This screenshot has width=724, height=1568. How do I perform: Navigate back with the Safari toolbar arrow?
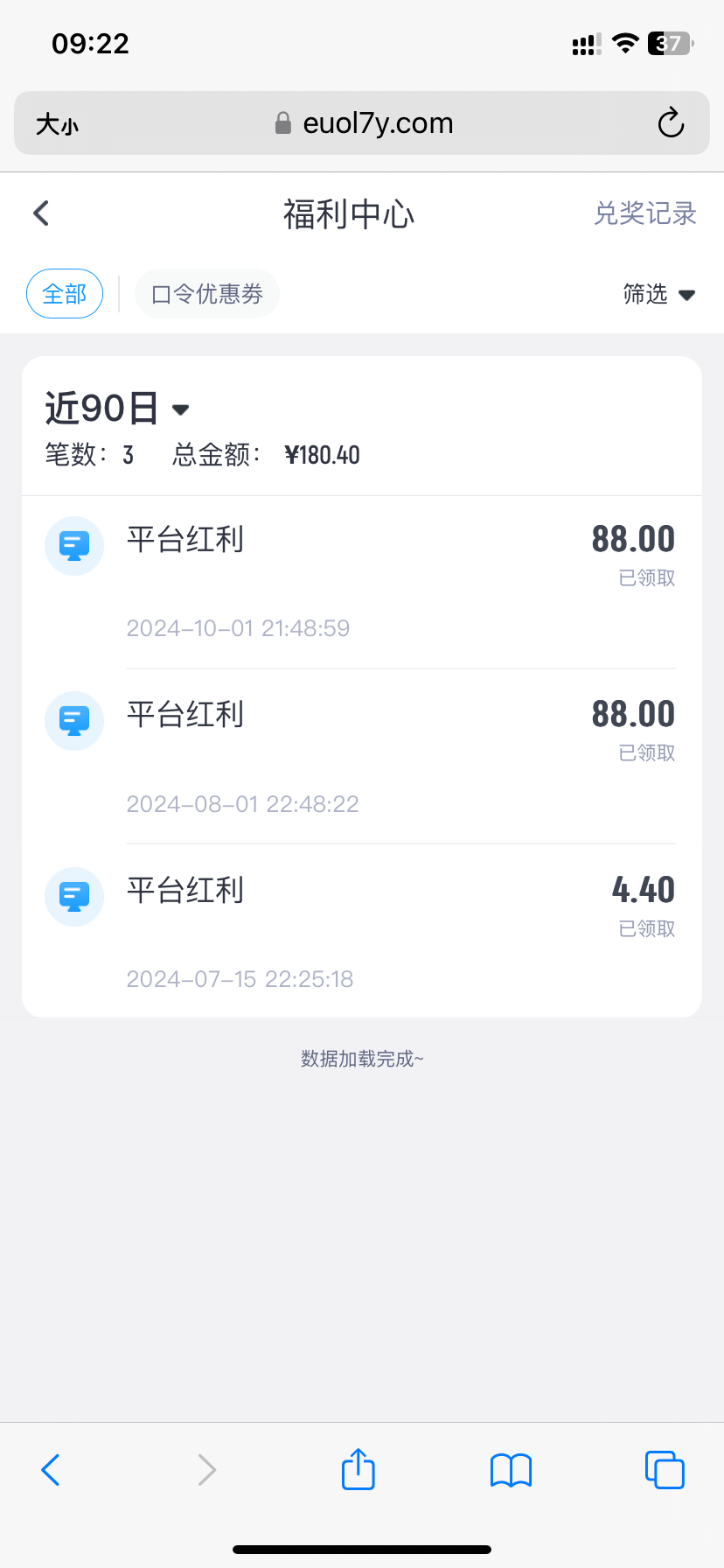pos(51,1470)
